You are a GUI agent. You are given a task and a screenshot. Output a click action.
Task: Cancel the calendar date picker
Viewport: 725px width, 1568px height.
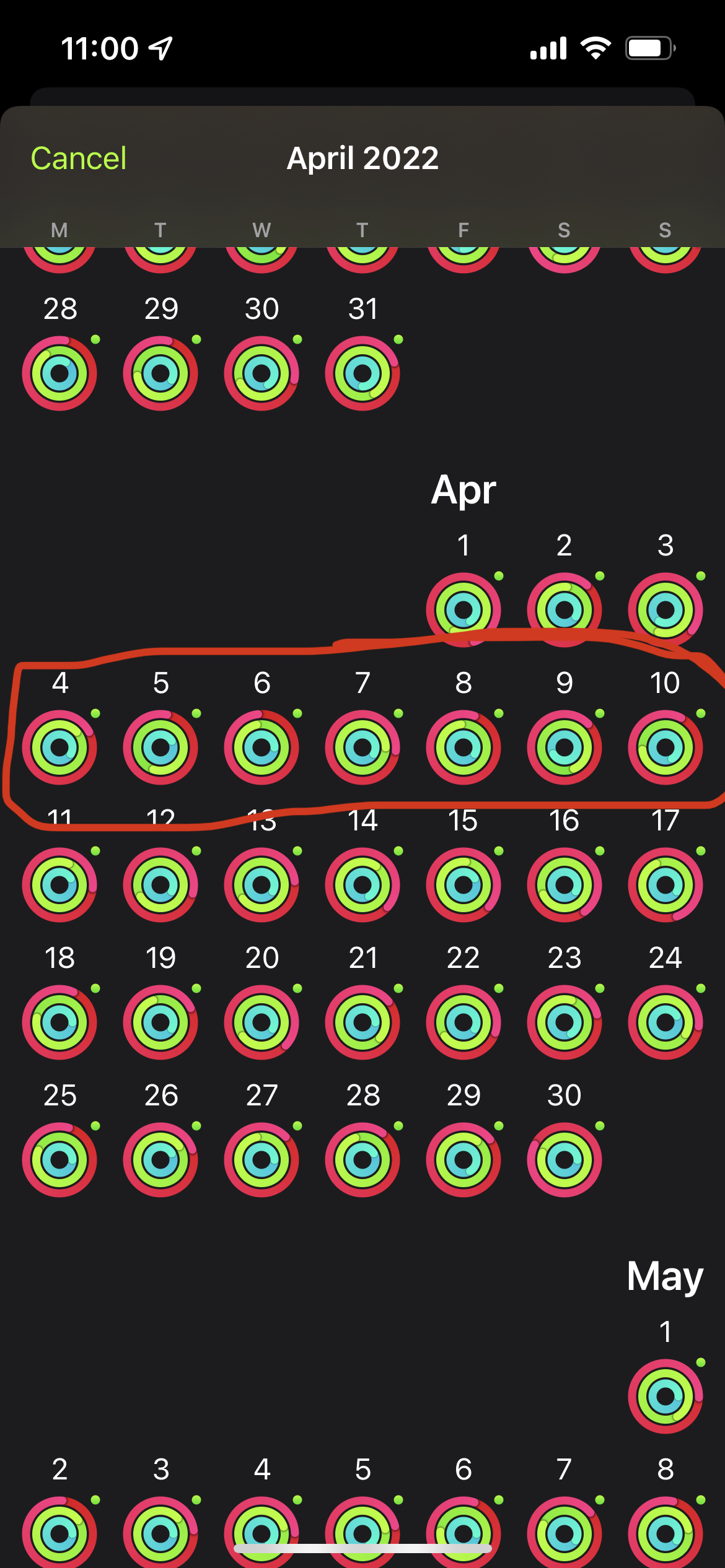[x=79, y=159]
